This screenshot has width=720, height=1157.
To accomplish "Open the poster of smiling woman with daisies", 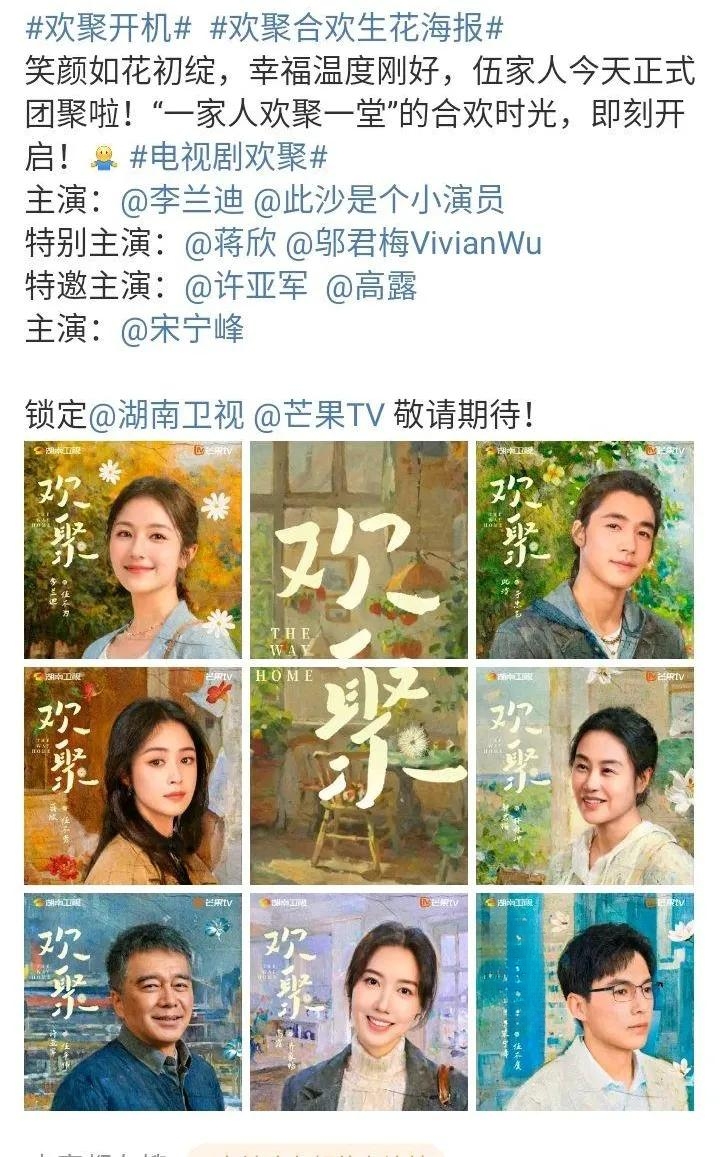I will [133, 550].
